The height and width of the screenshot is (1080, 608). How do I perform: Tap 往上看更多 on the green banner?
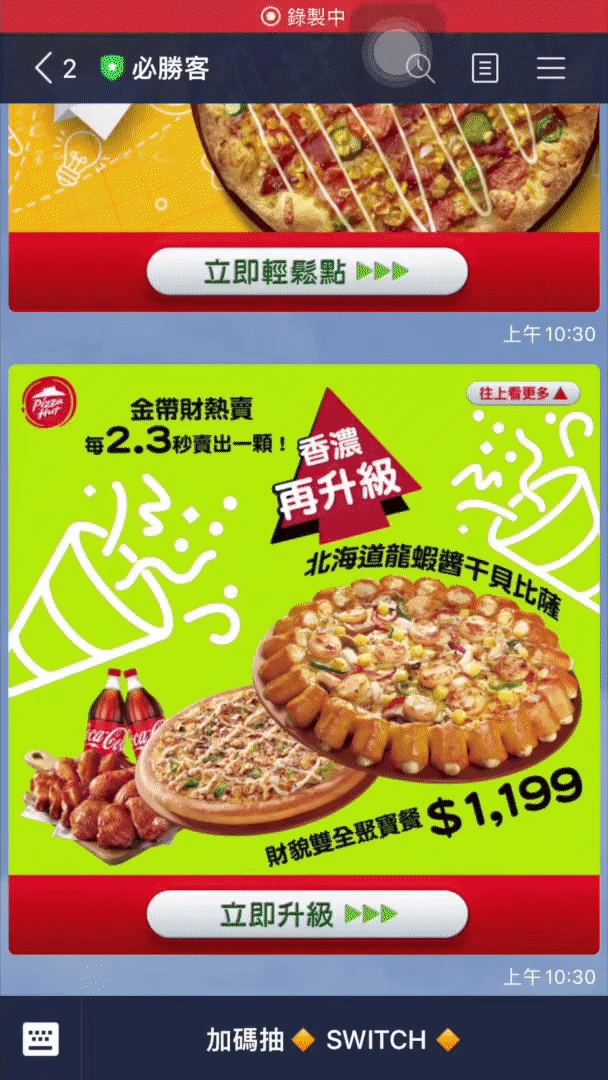pos(522,393)
